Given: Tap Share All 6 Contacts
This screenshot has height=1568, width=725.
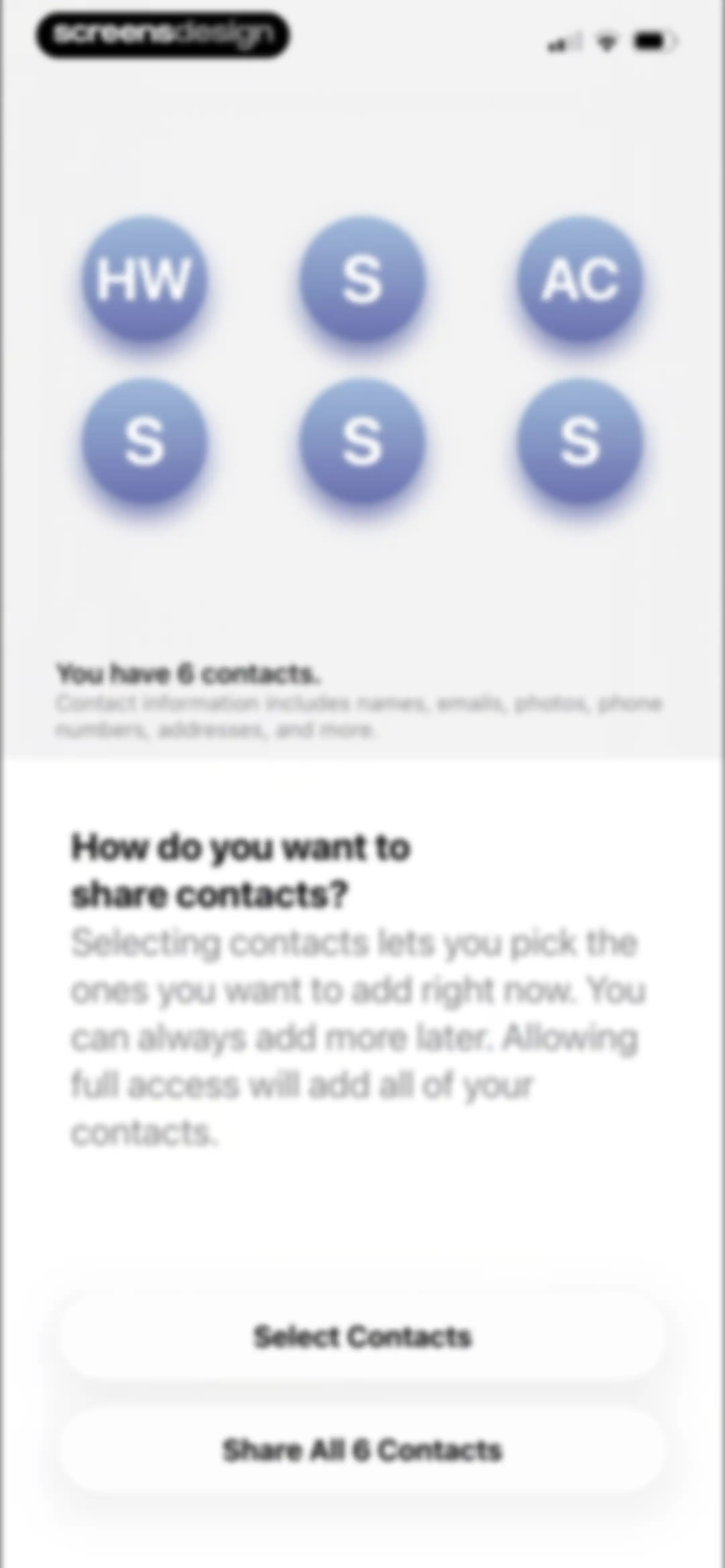Looking at the screenshot, I should coord(362,1450).
